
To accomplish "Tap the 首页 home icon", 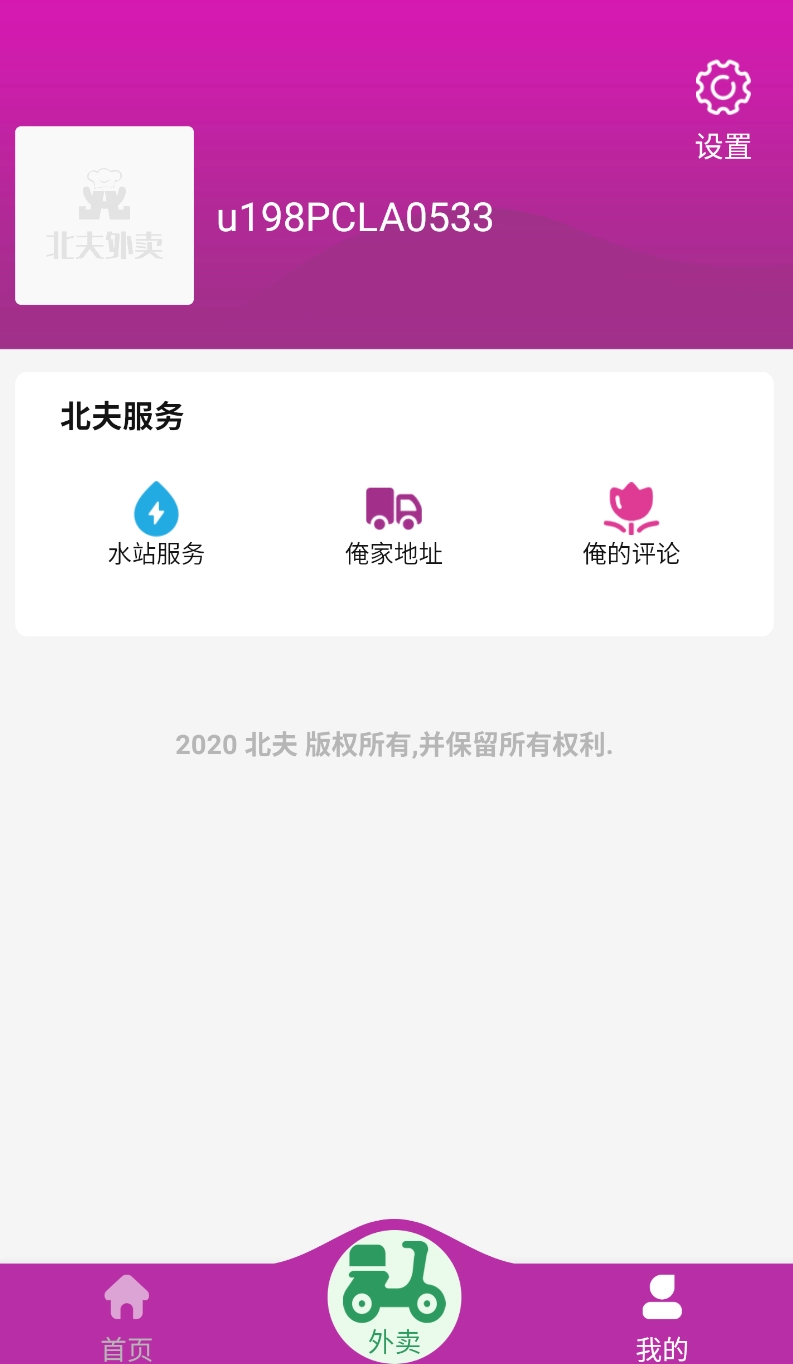I will (x=126, y=1296).
